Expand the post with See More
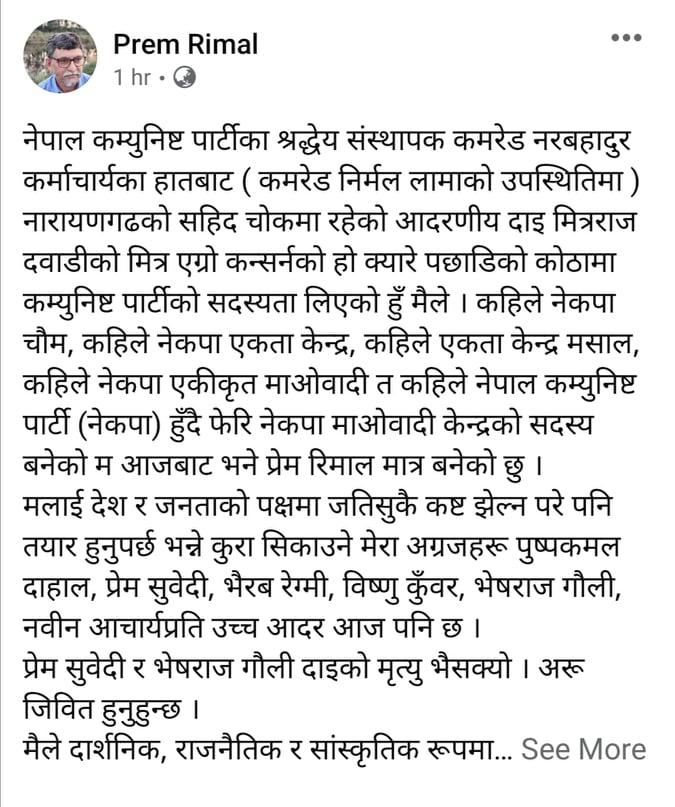The height and width of the screenshot is (807, 675). pyautogui.click(x=583, y=750)
